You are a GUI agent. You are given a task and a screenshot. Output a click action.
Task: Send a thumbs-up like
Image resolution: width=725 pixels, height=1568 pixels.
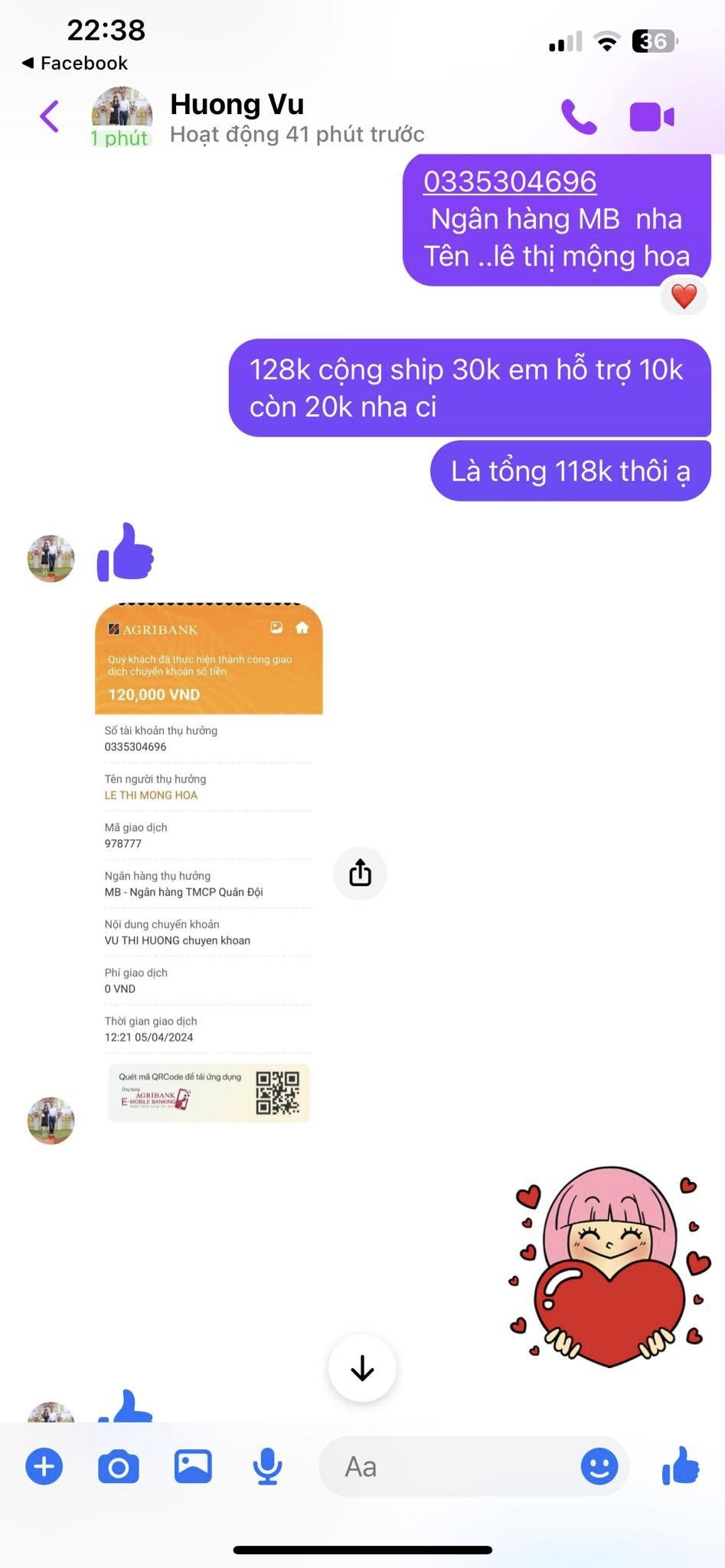pyautogui.click(x=681, y=1465)
